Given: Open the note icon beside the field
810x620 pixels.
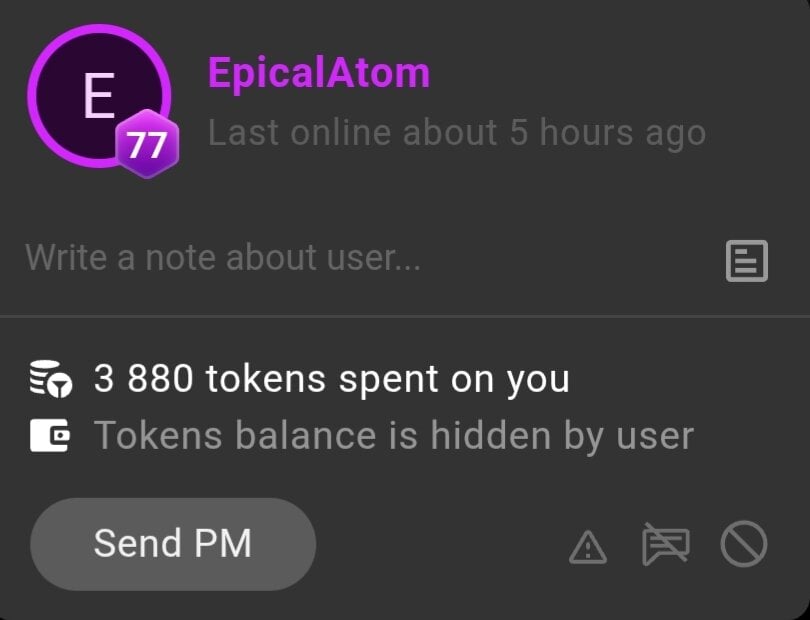Looking at the screenshot, I should pos(746,261).
